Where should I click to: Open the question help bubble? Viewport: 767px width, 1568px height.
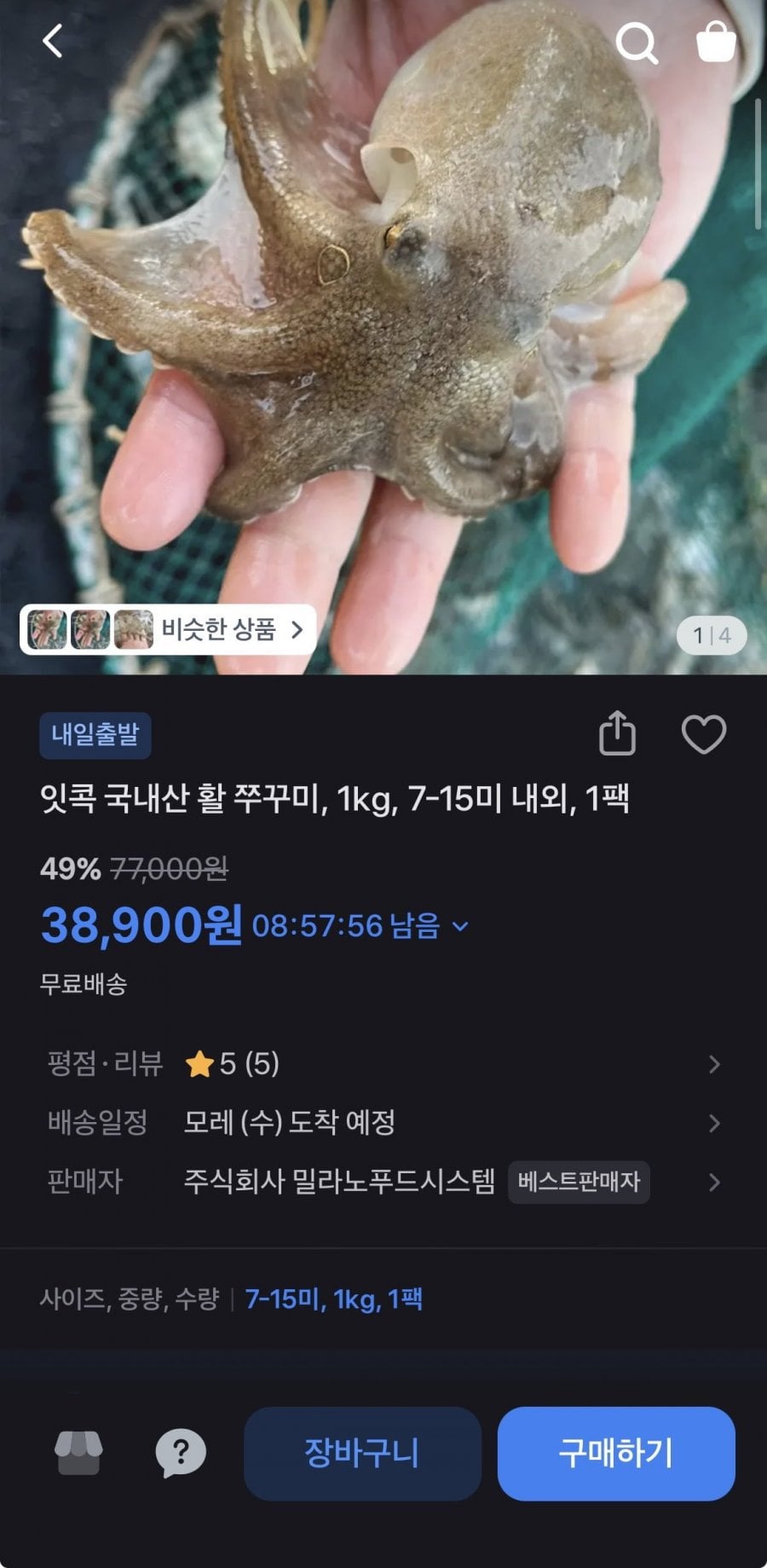(181, 1452)
